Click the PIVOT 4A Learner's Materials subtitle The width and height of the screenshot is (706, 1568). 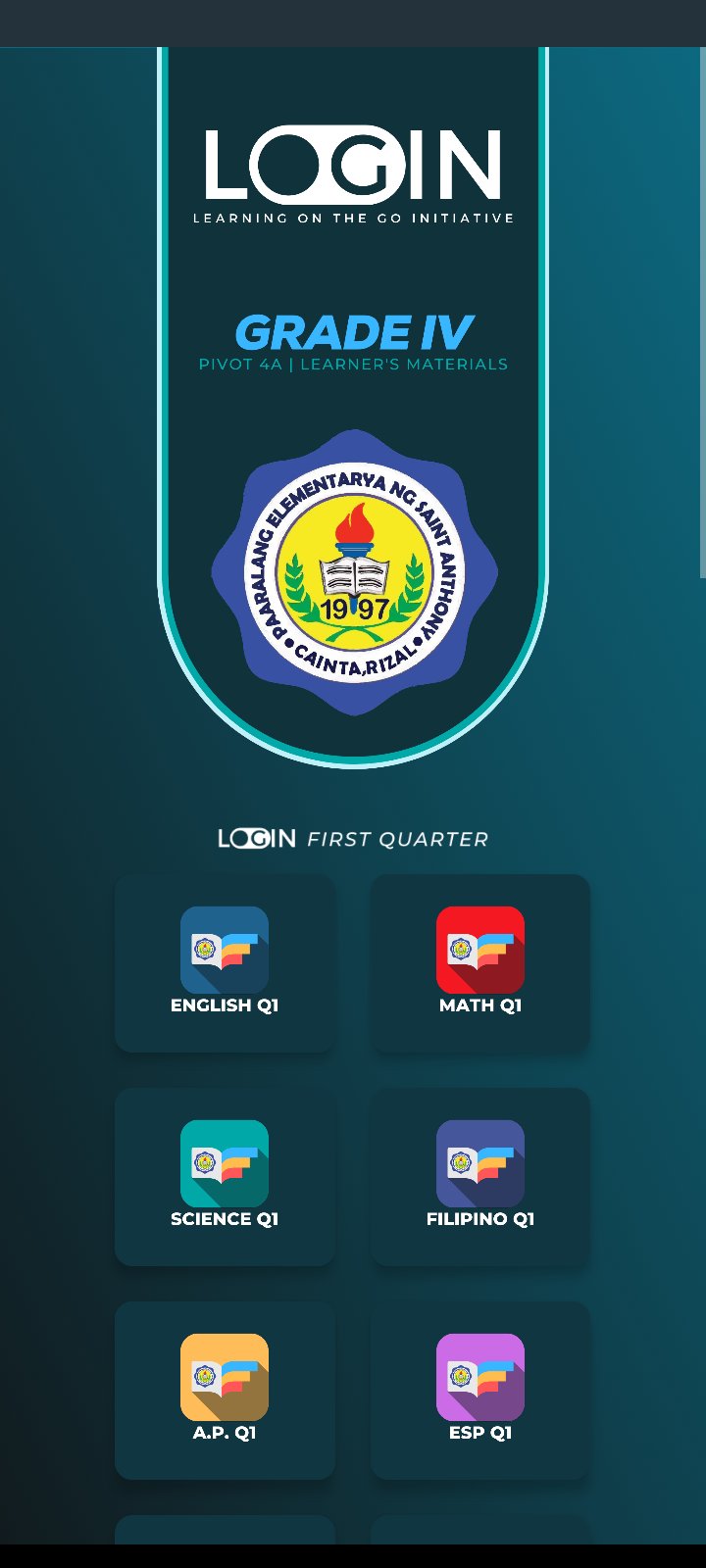click(352, 364)
